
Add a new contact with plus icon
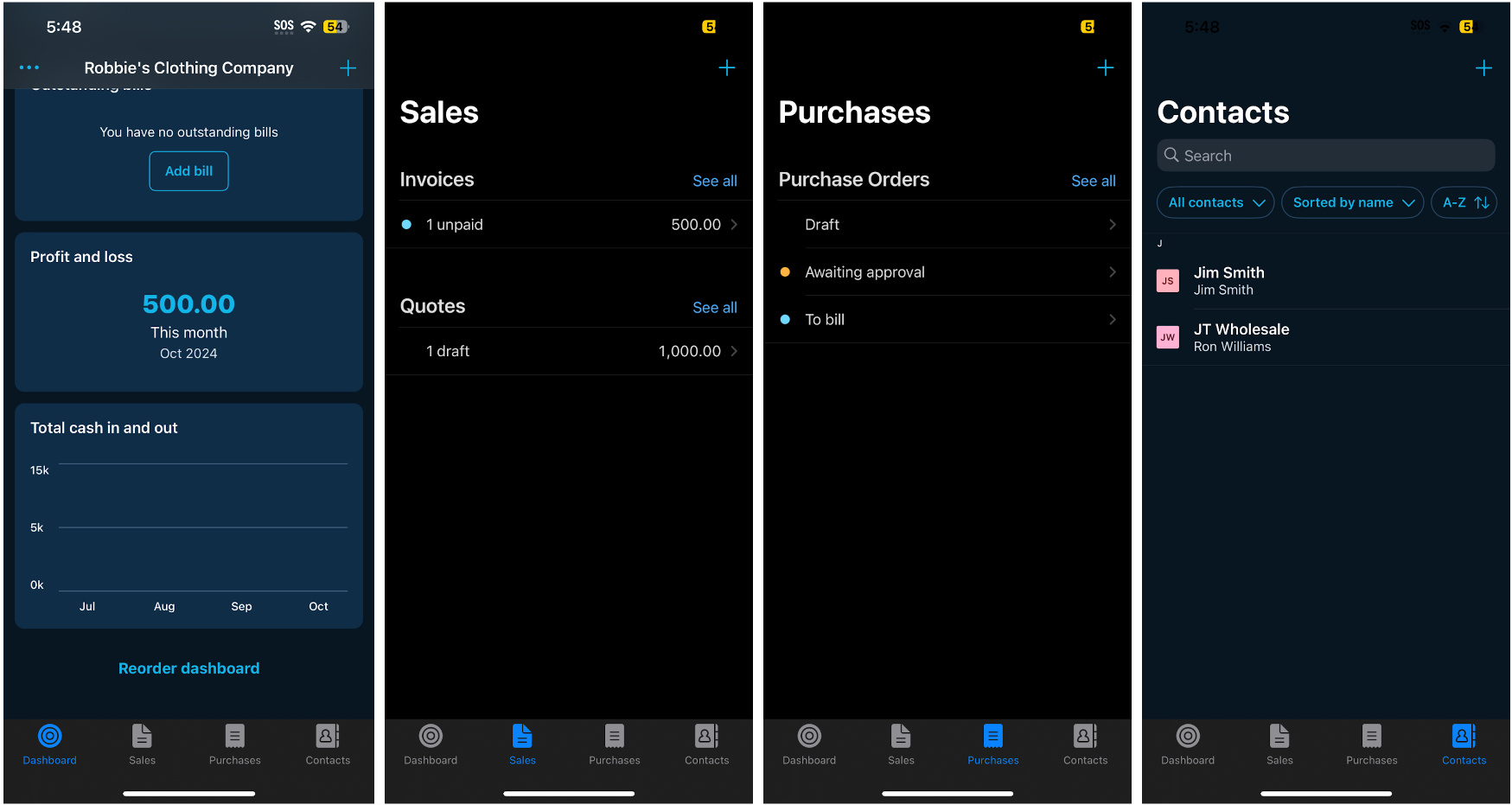[x=1483, y=67]
